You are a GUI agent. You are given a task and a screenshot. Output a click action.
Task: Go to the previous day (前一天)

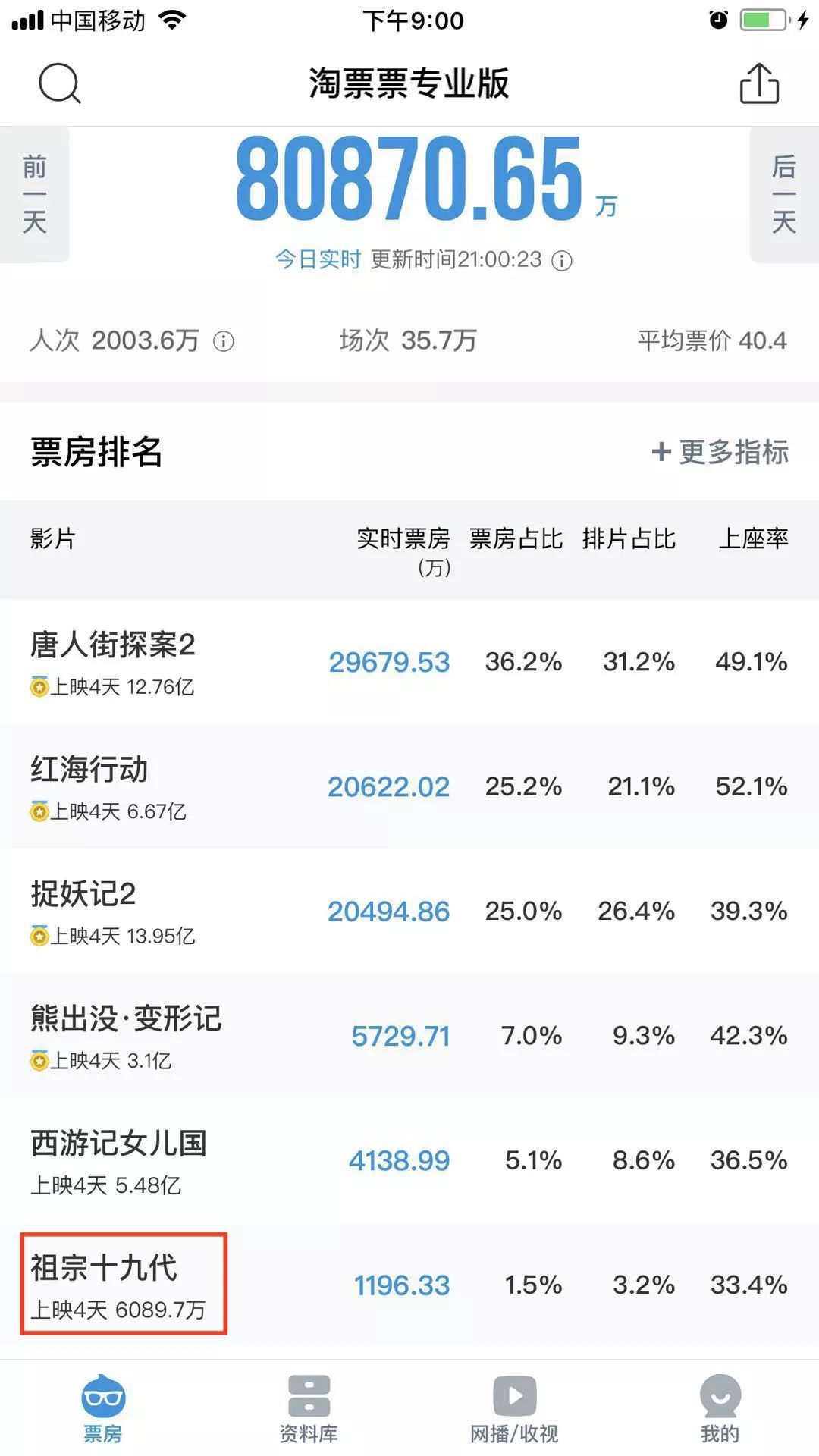pyautogui.click(x=34, y=194)
